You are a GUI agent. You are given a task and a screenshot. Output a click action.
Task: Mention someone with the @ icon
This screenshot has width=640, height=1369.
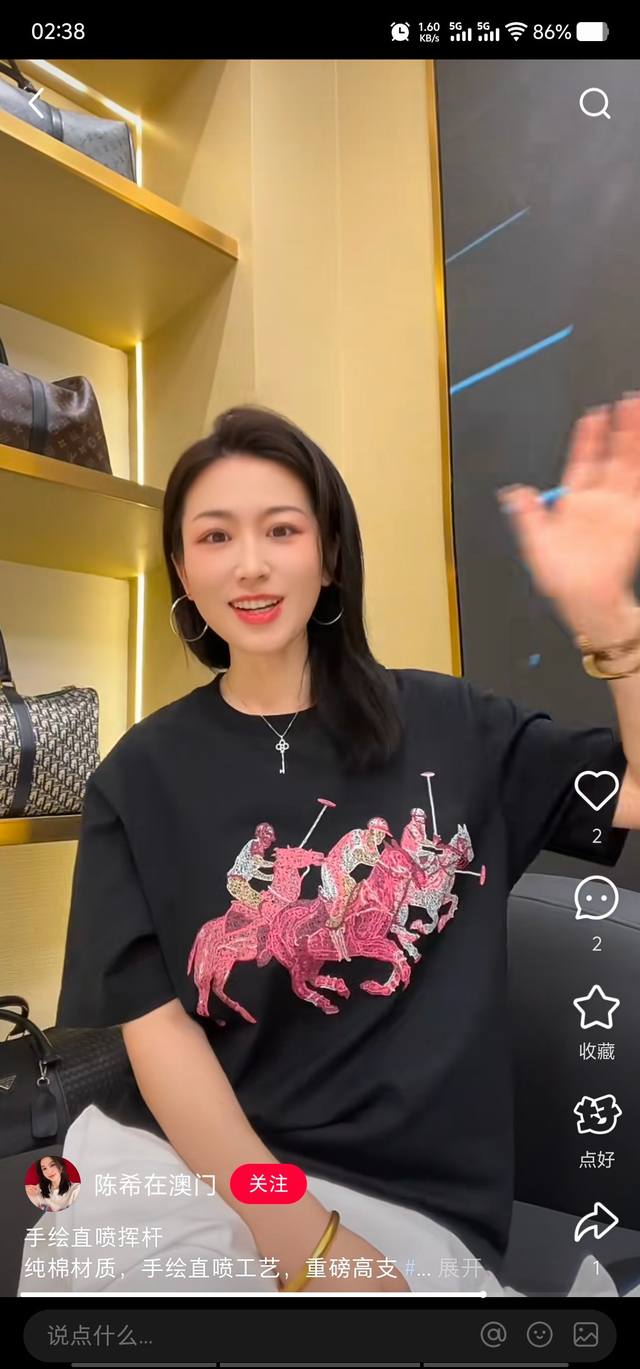pos(493,1334)
